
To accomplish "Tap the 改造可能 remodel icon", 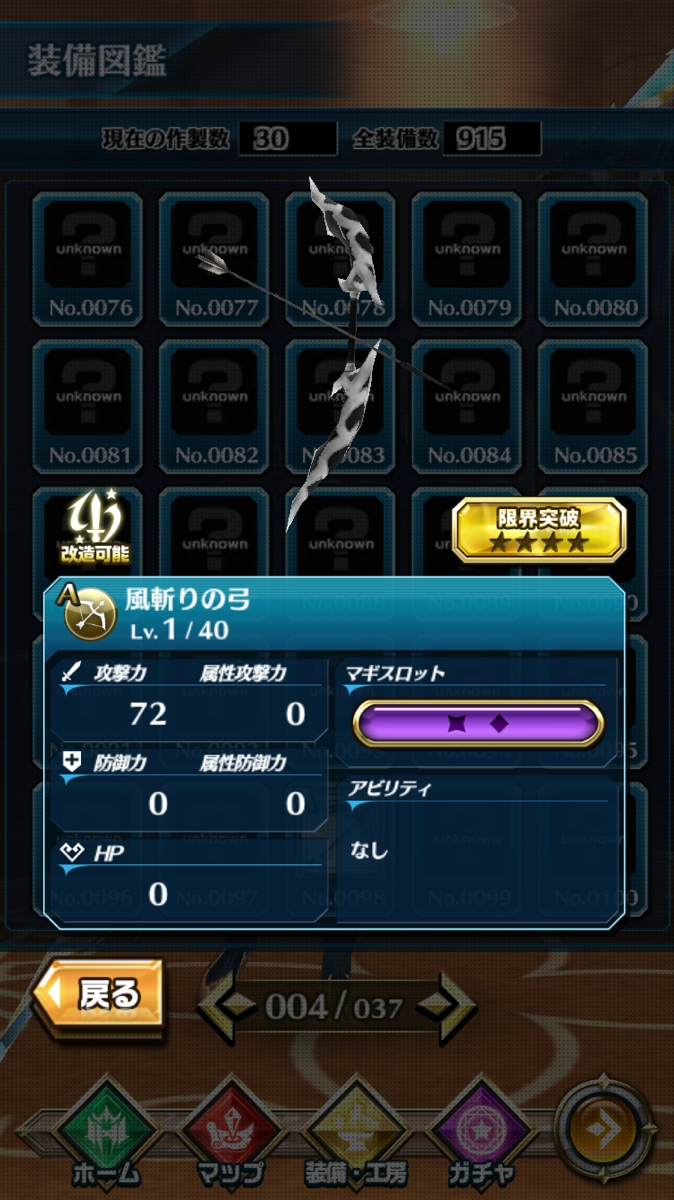I will (97, 529).
